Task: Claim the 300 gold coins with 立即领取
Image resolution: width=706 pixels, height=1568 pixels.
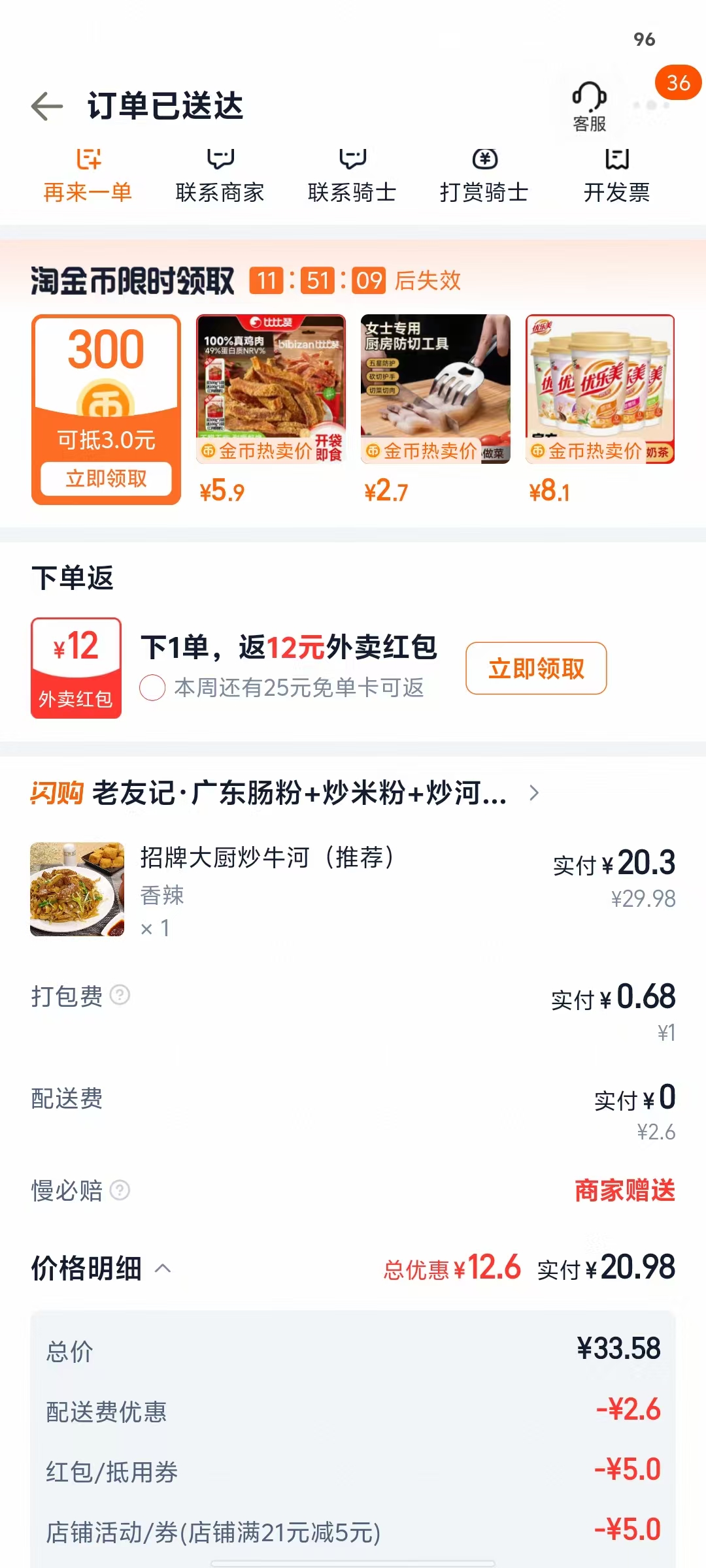Action: point(106,478)
